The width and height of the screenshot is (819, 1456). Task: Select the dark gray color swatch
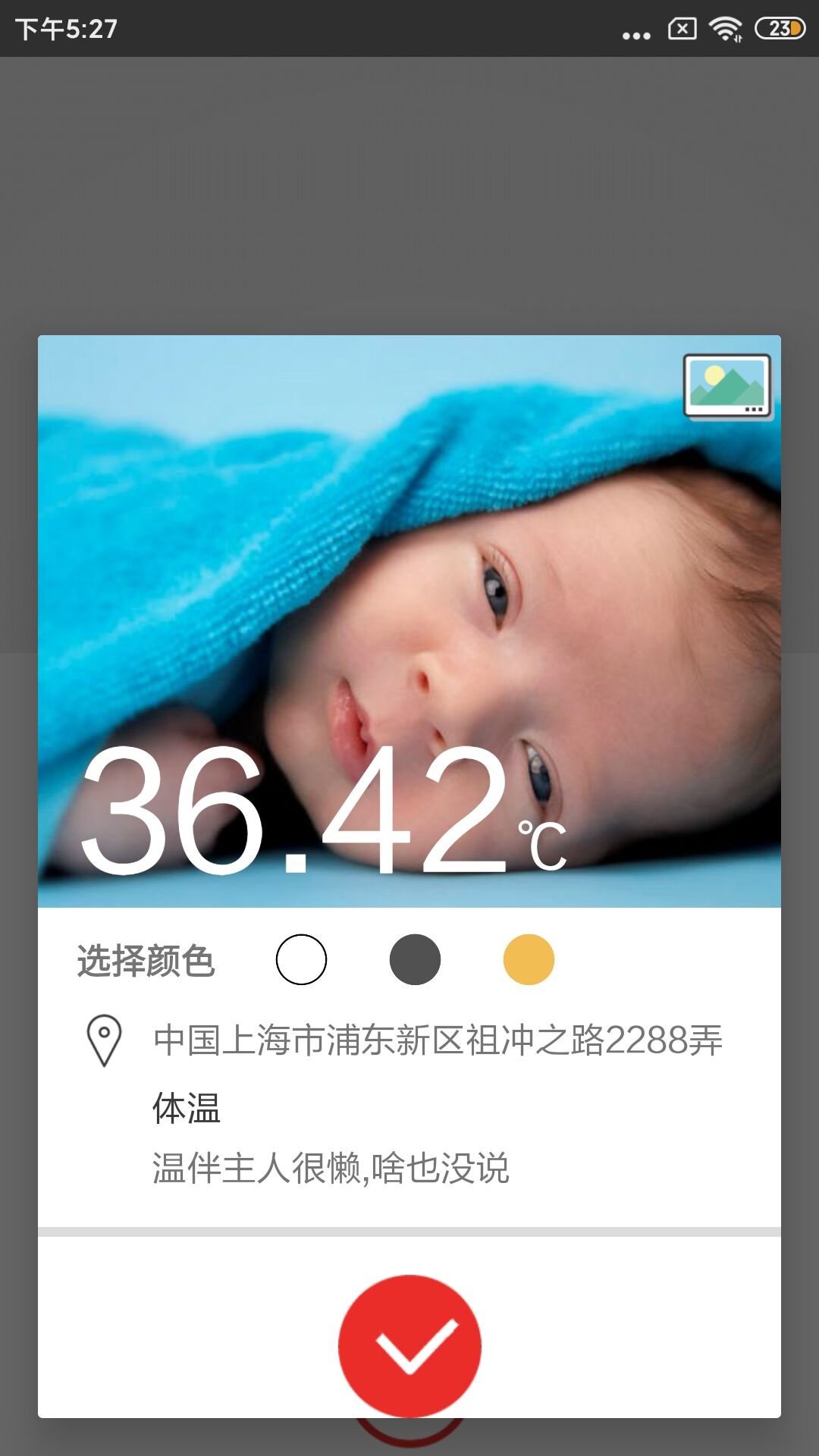tap(415, 959)
